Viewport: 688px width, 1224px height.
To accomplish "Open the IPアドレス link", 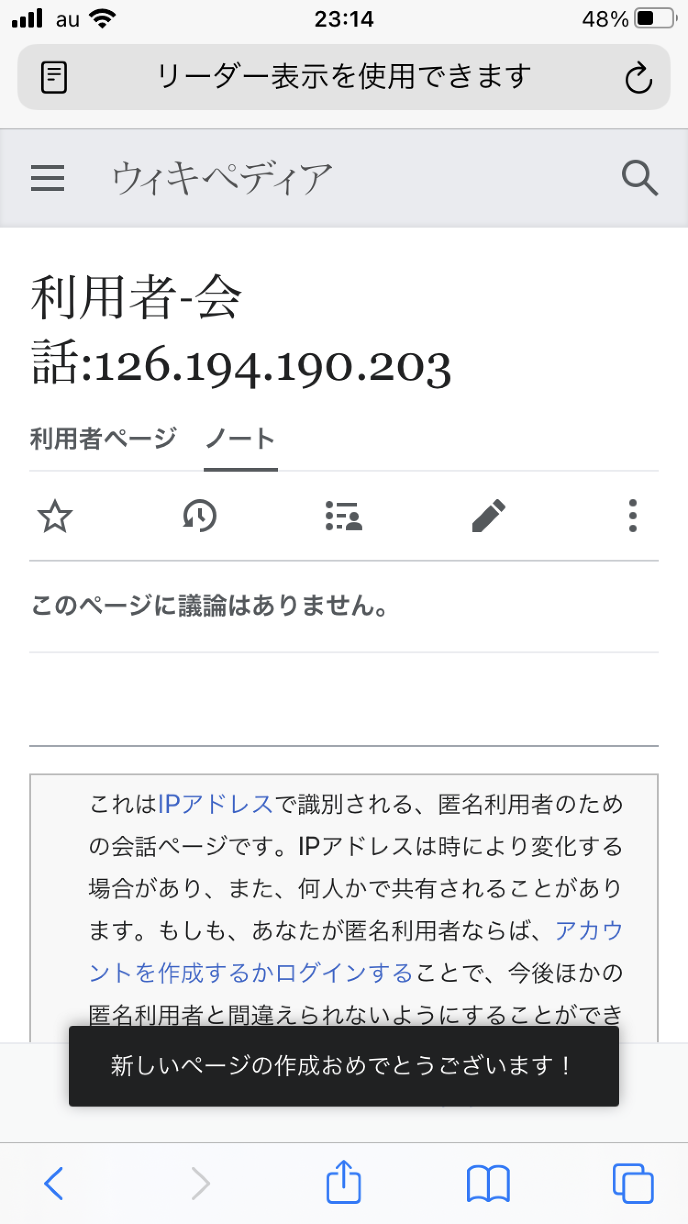I will tap(215, 803).
